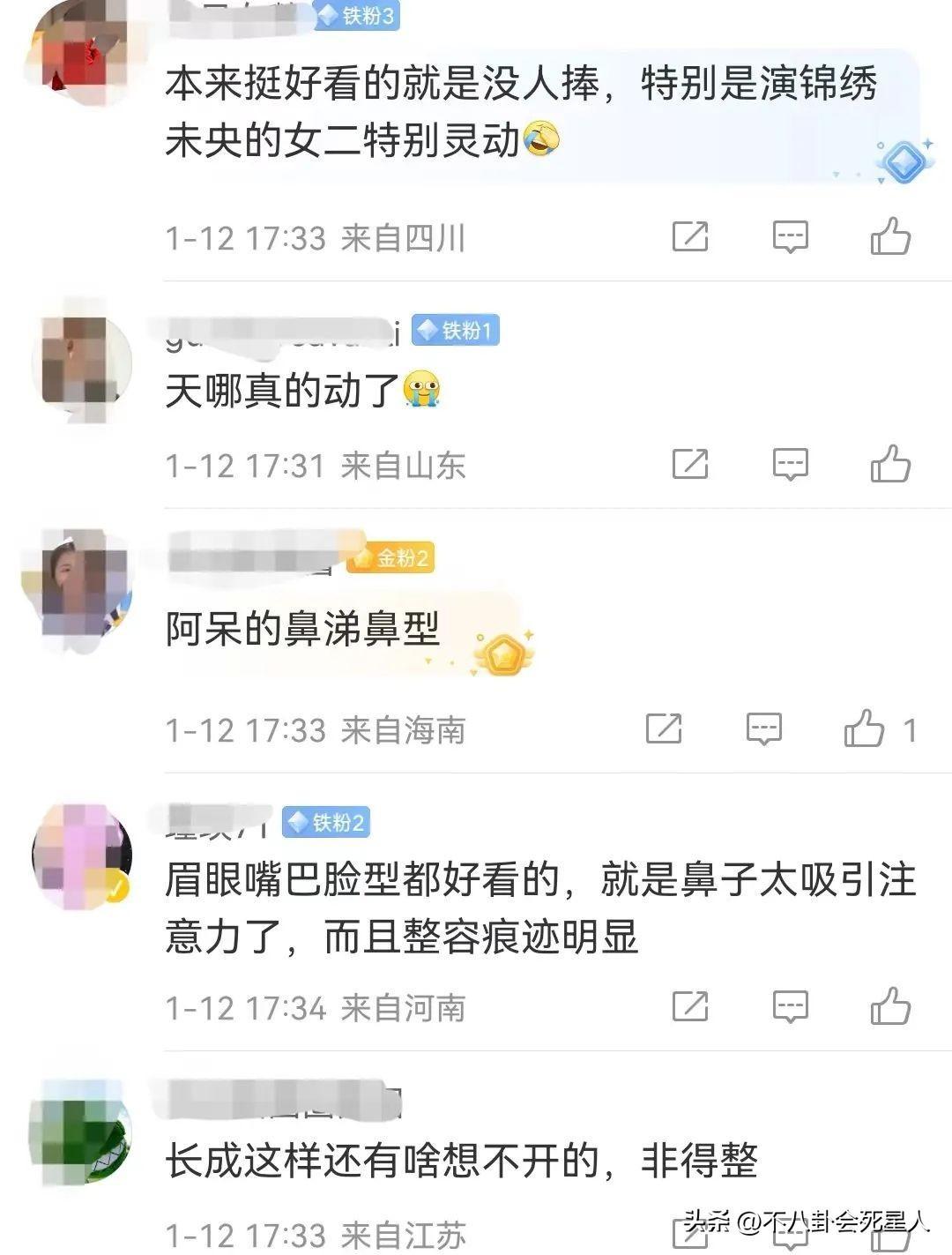Reply to the comment from 四川

(x=790, y=236)
